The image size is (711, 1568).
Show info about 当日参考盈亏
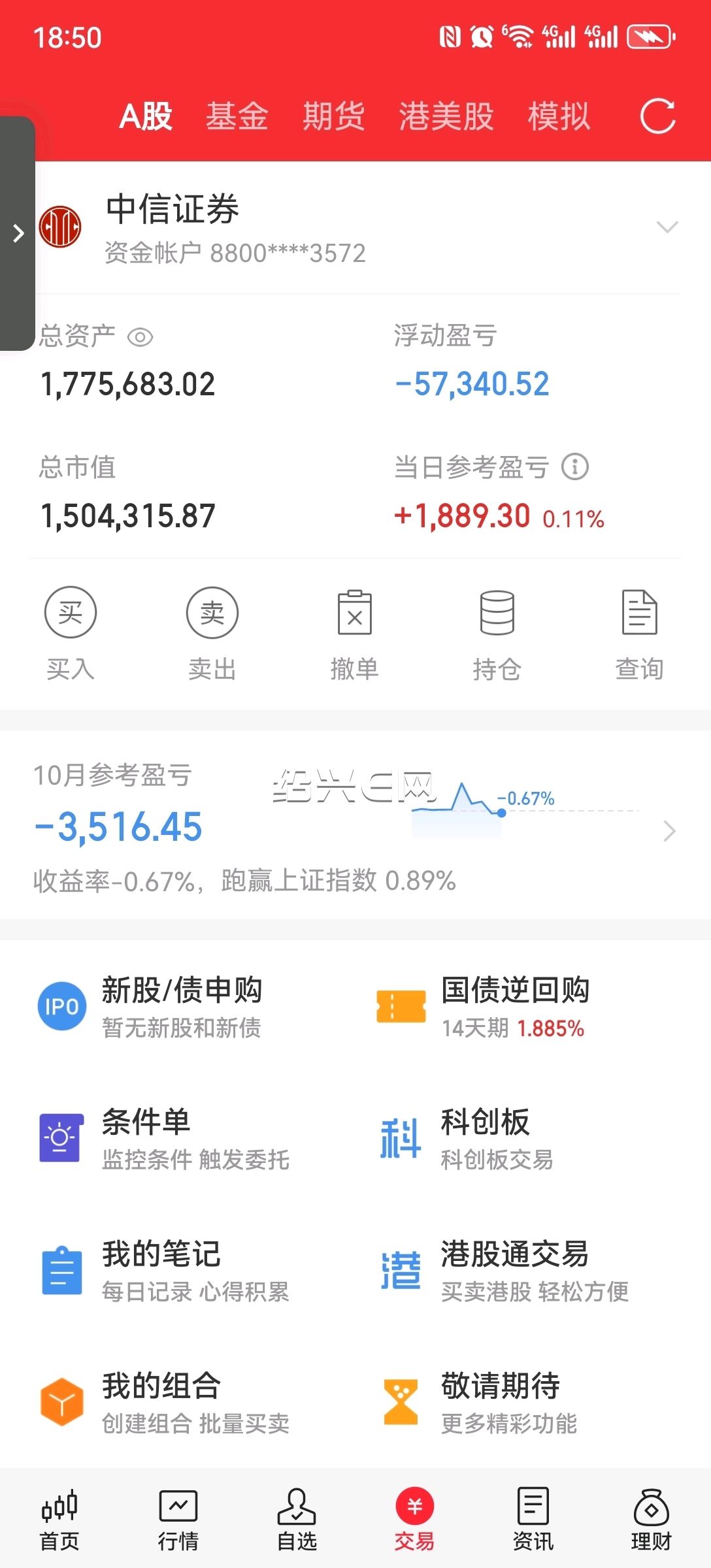(x=575, y=467)
